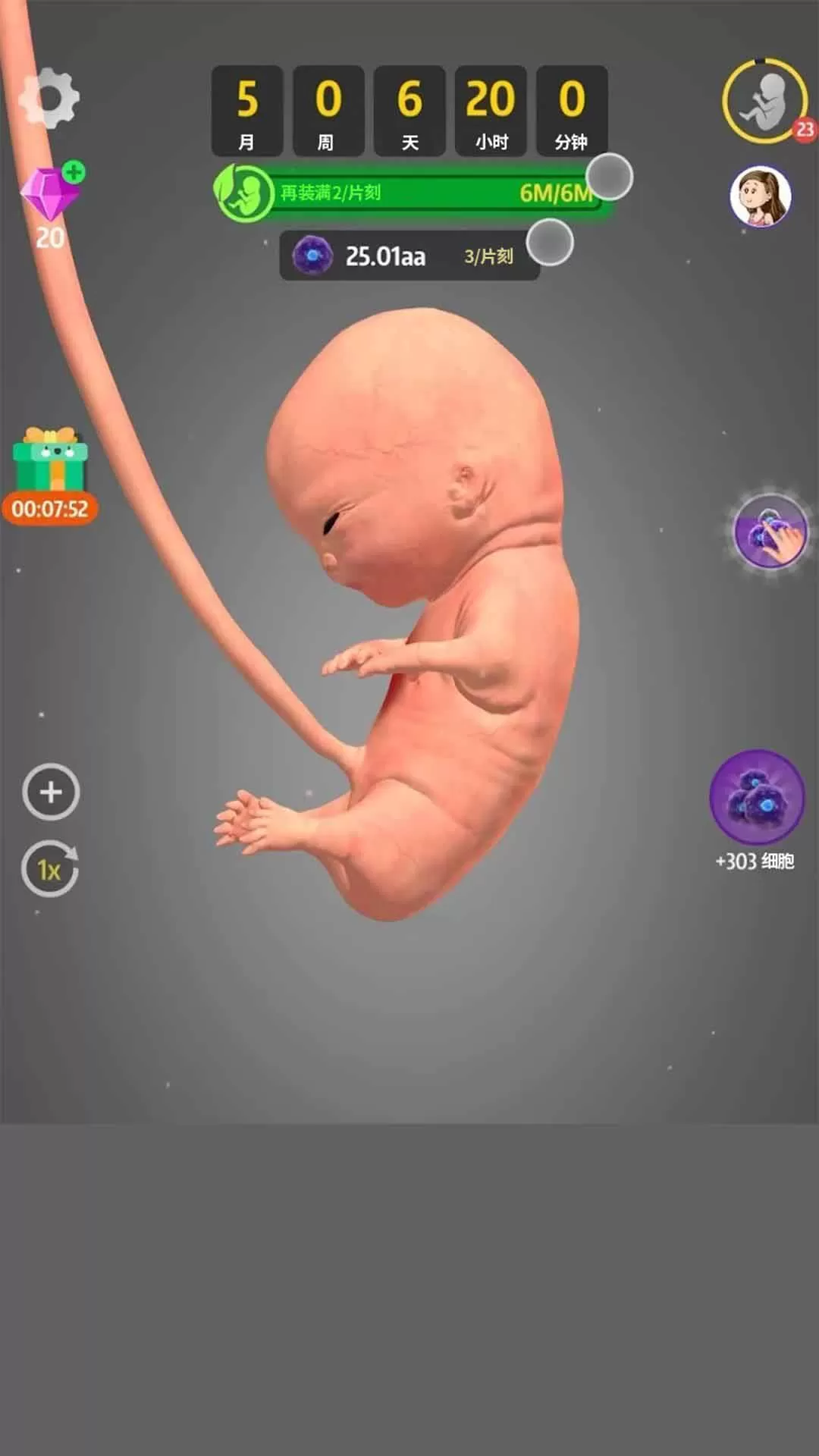The image size is (819, 1456).
Task: Tap the circled plus button
Action: click(x=51, y=792)
